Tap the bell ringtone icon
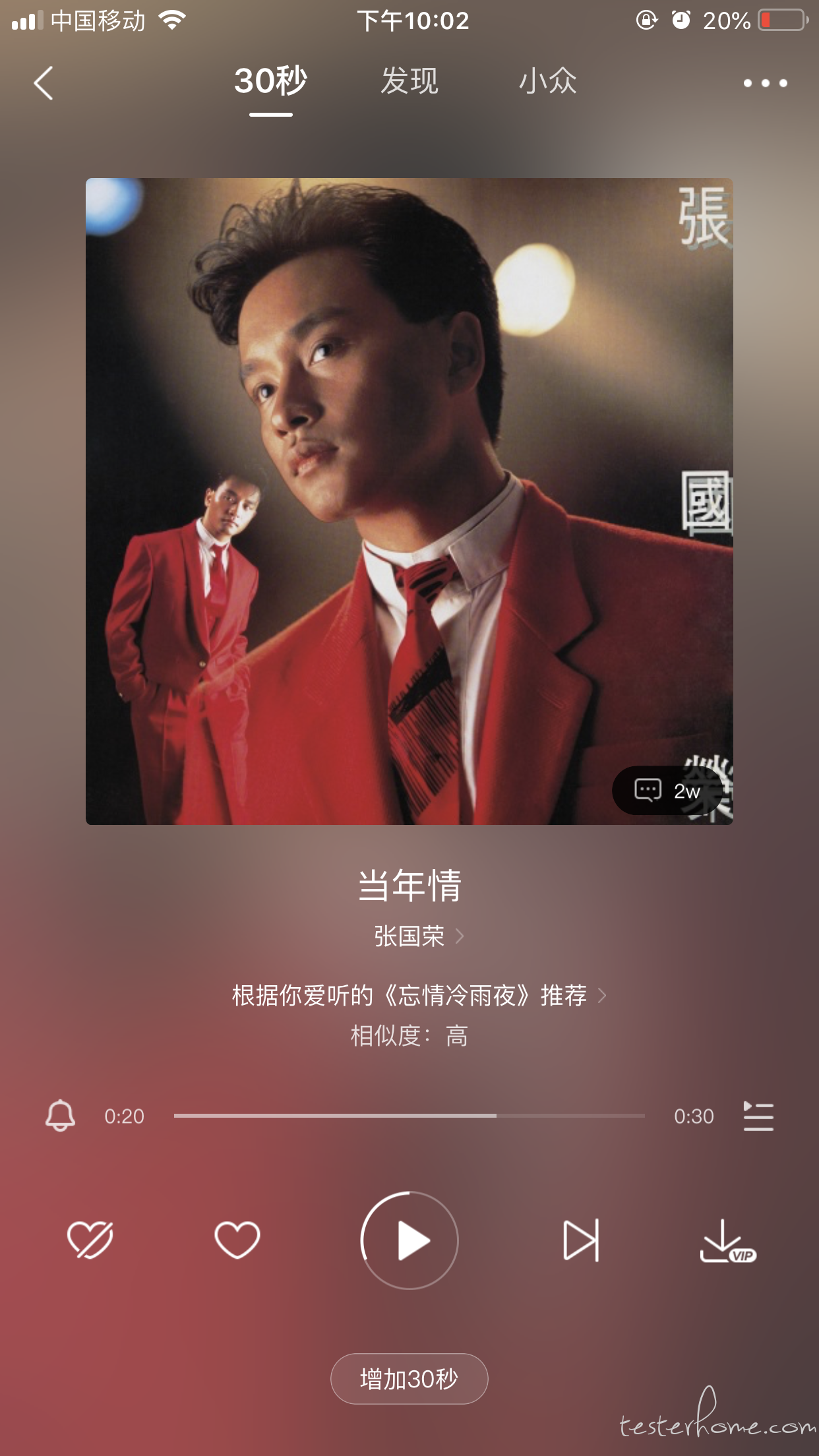 coord(60,1116)
